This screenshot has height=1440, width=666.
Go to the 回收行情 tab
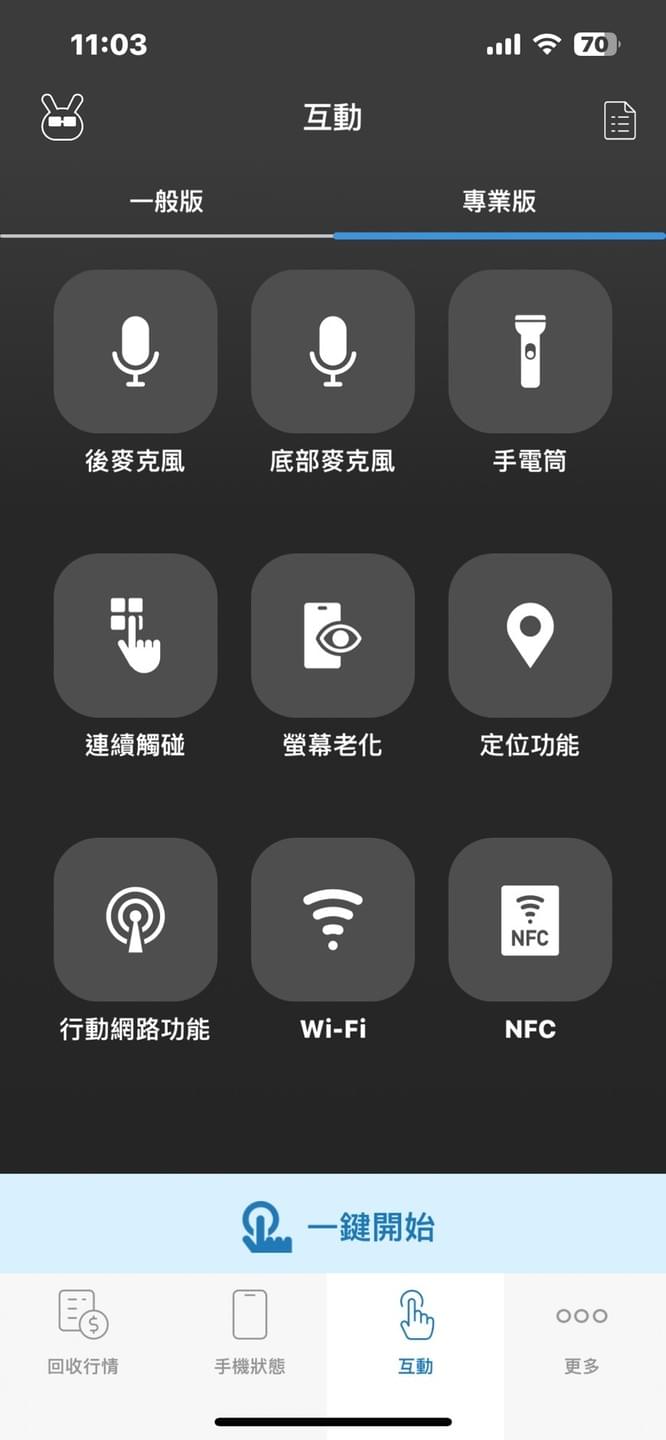[83, 1332]
